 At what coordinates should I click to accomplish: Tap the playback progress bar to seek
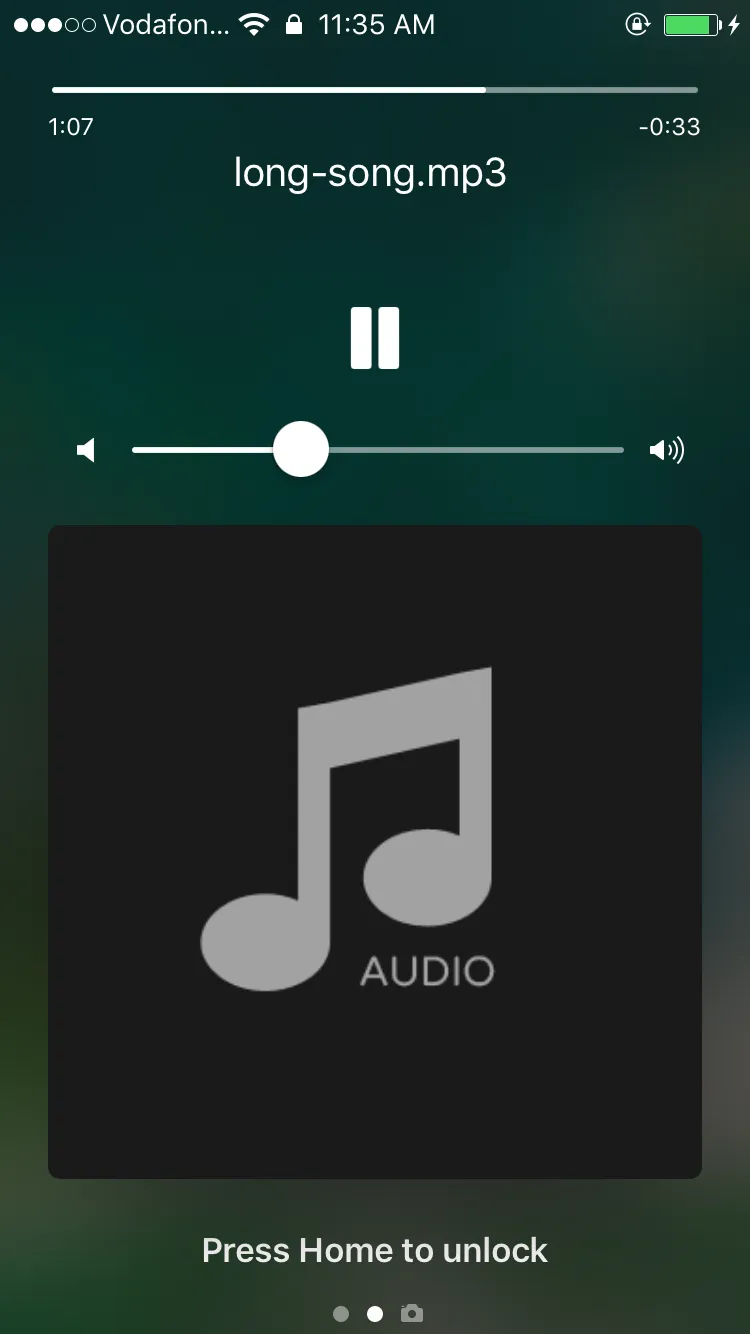pos(375,90)
